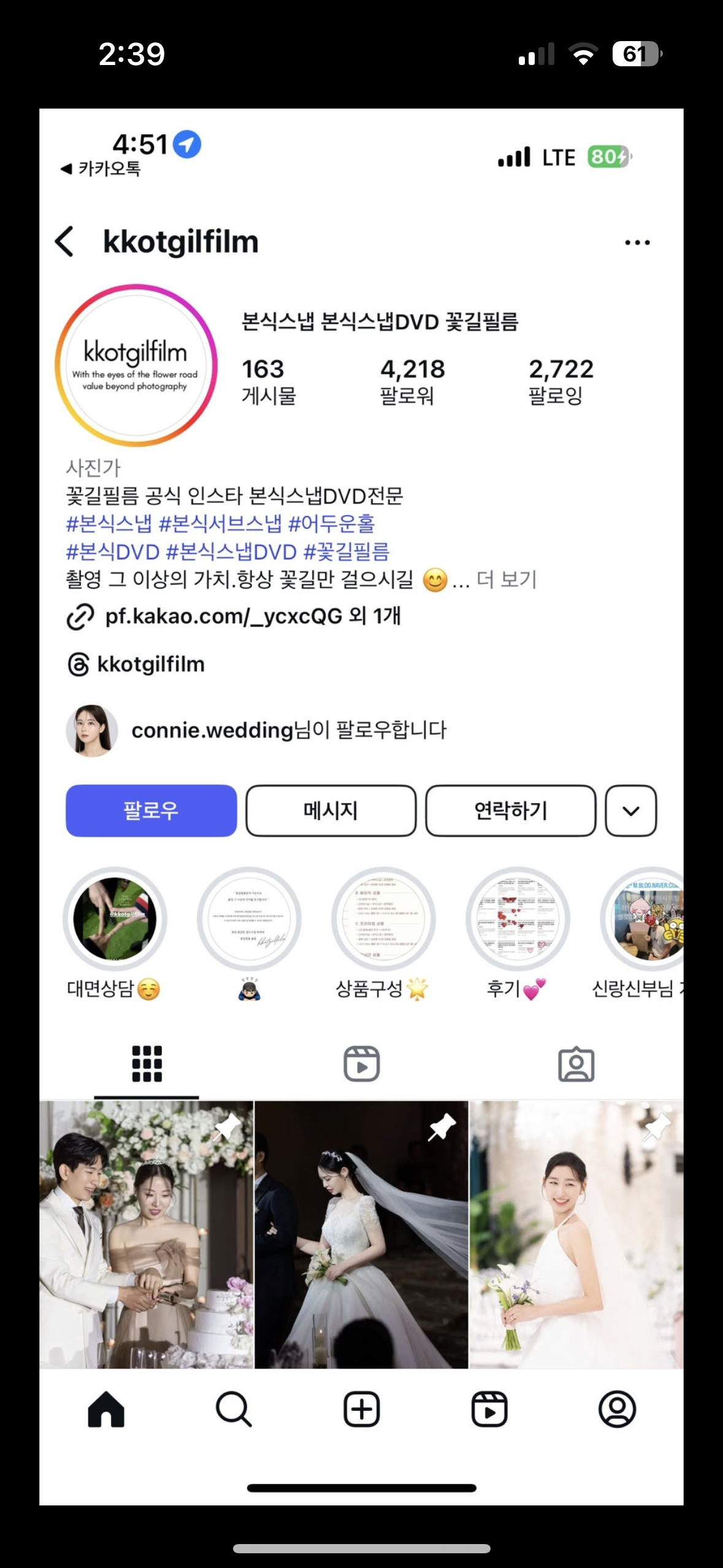Open the pinned cake-cutting wedding post
Image resolution: width=723 pixels, height=1568 pixels.
pyautogui.click(x=146, y=1234)
